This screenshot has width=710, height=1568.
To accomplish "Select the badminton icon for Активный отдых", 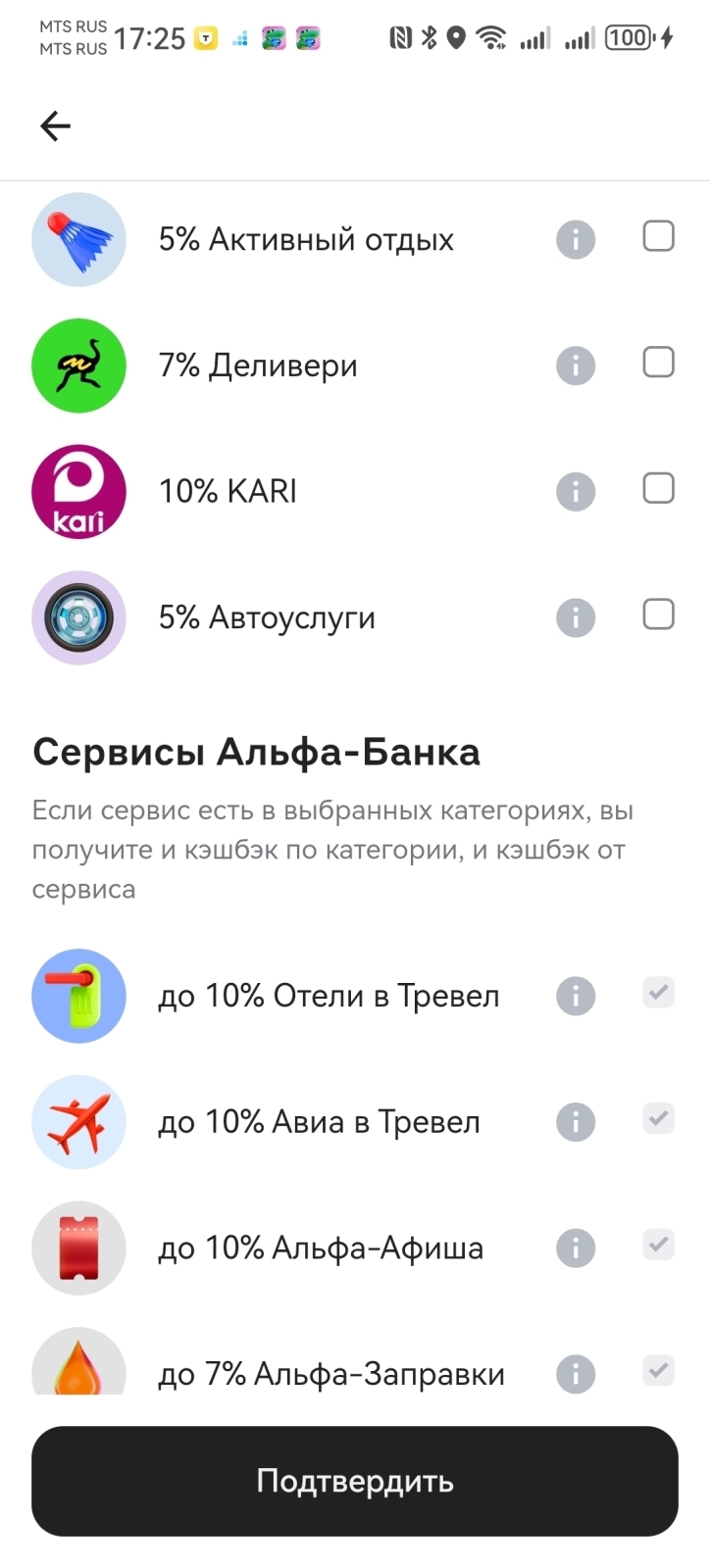I will (x=78, y=239).
